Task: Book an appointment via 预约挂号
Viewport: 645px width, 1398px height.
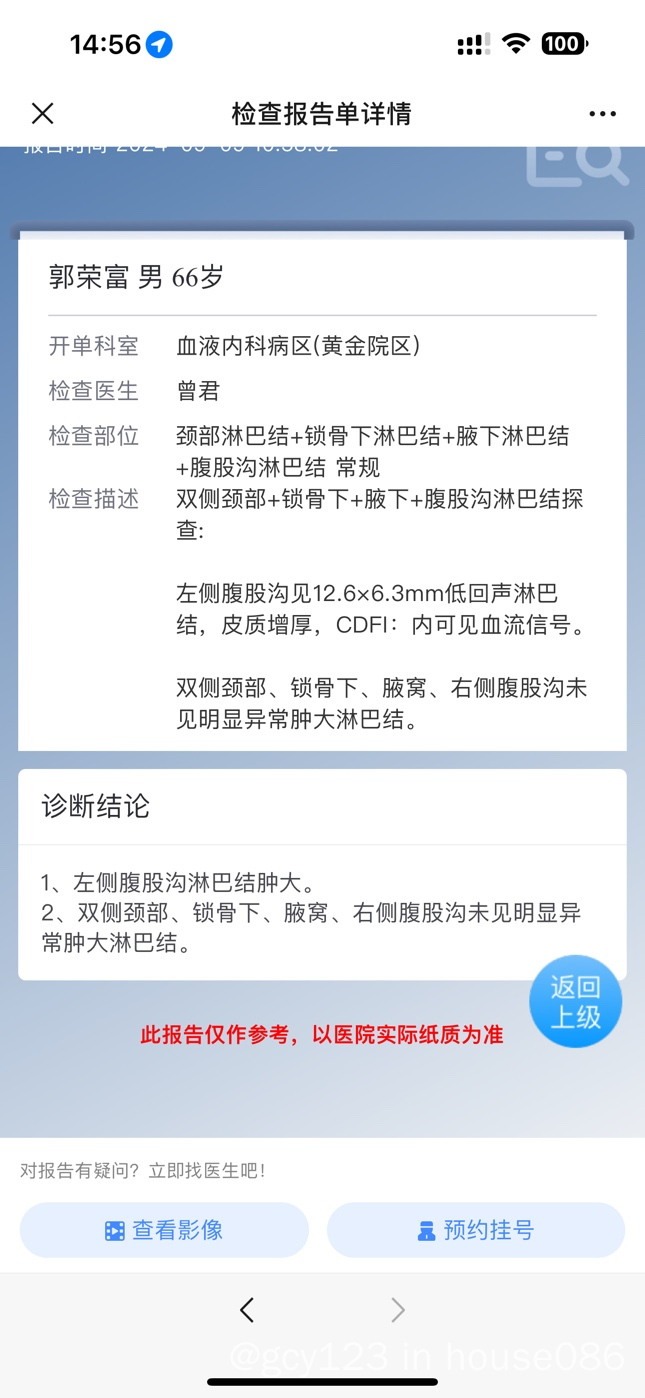Action: (476, 1230)
